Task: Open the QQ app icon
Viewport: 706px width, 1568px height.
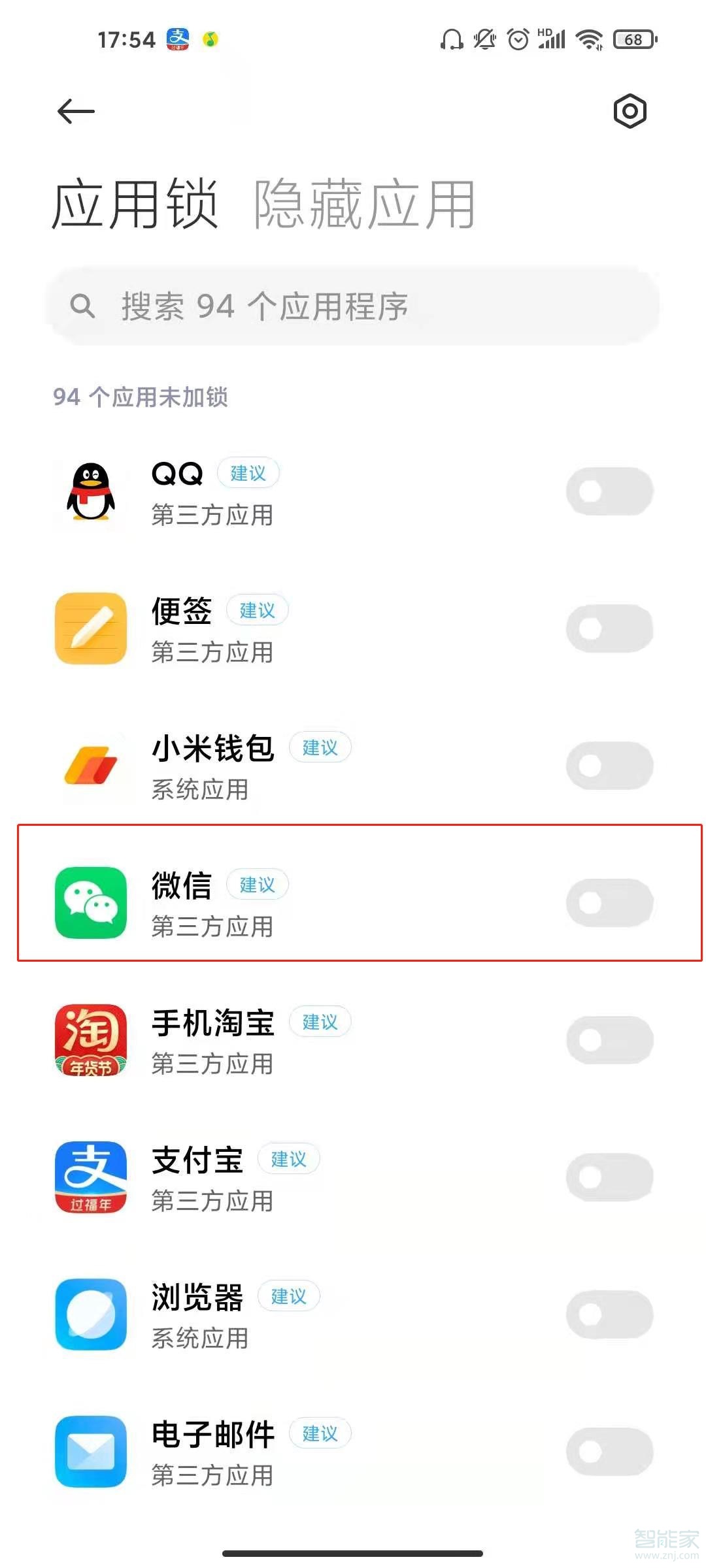Action: 92,495
